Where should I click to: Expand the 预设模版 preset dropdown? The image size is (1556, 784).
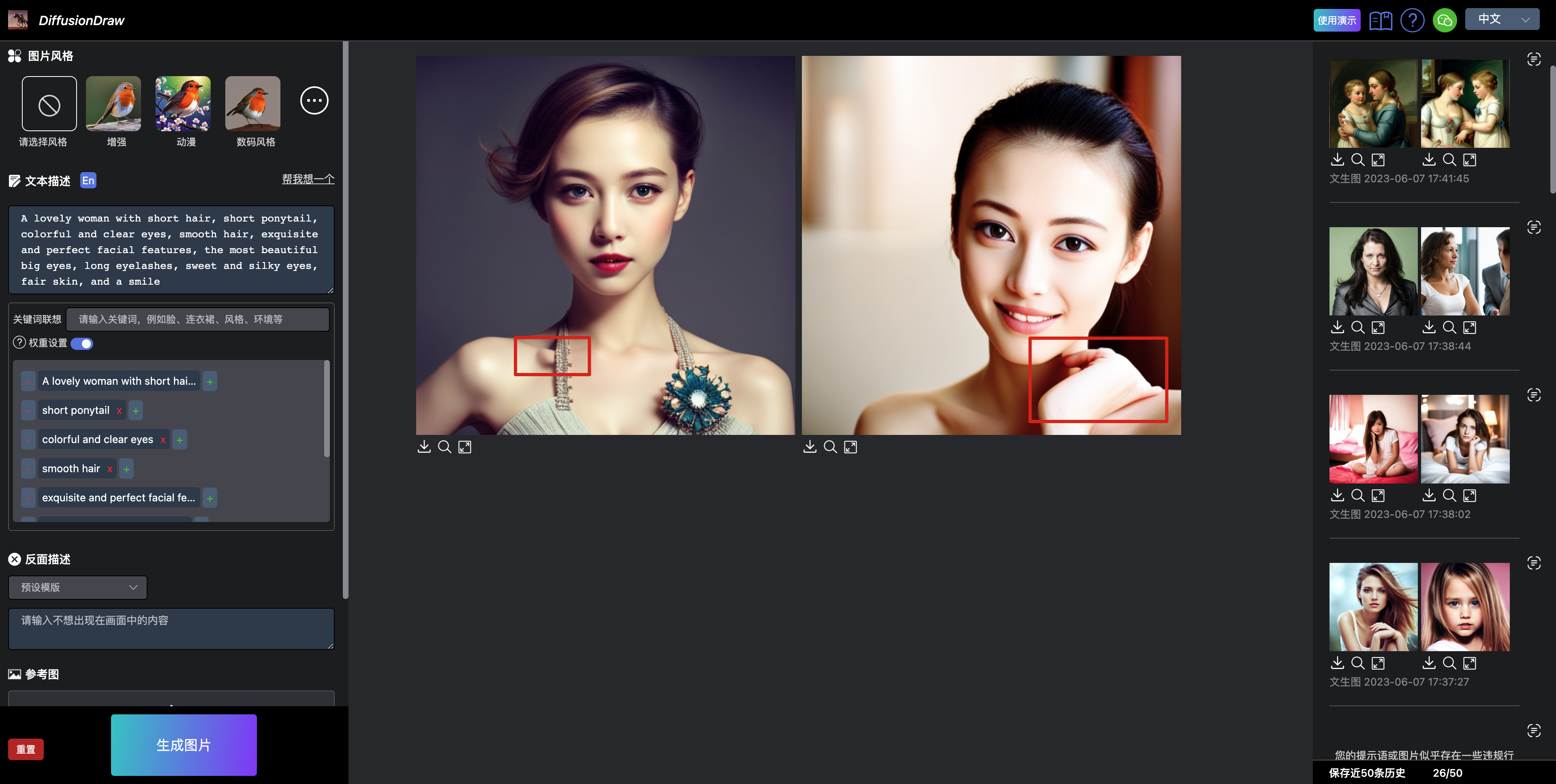[x=77, y=587]
